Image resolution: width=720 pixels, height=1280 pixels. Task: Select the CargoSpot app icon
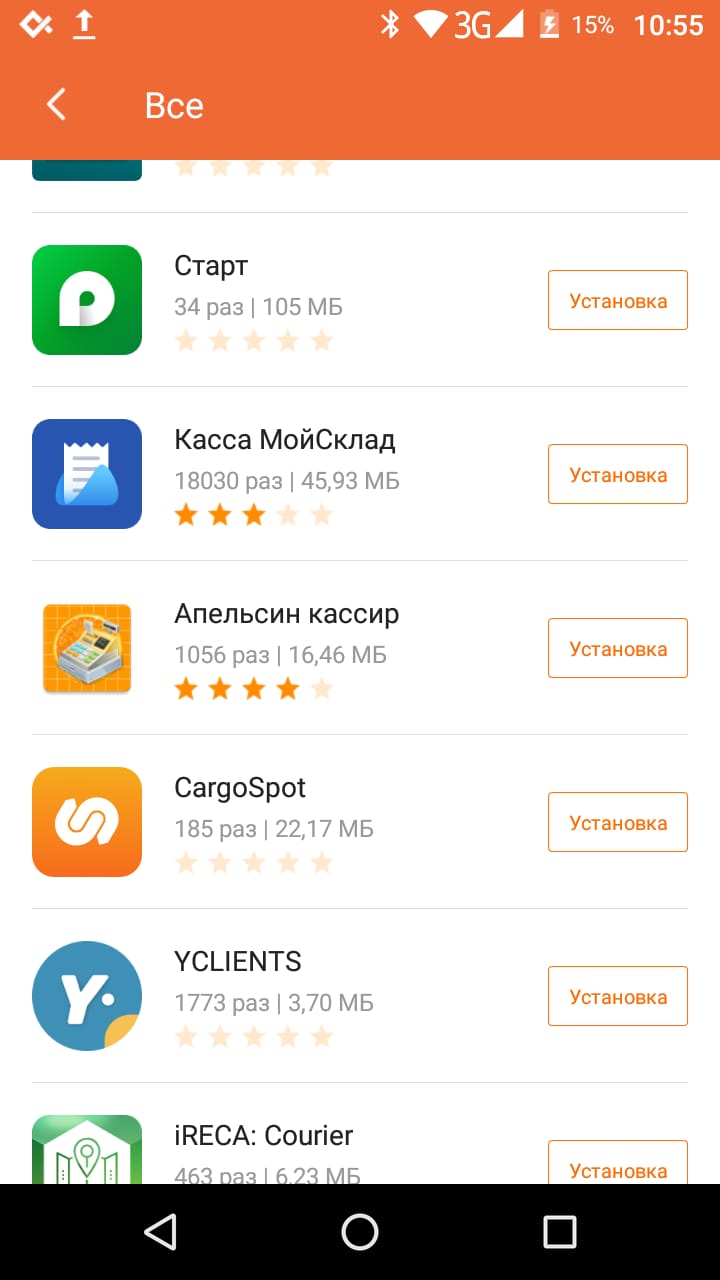tap(86, 821)
